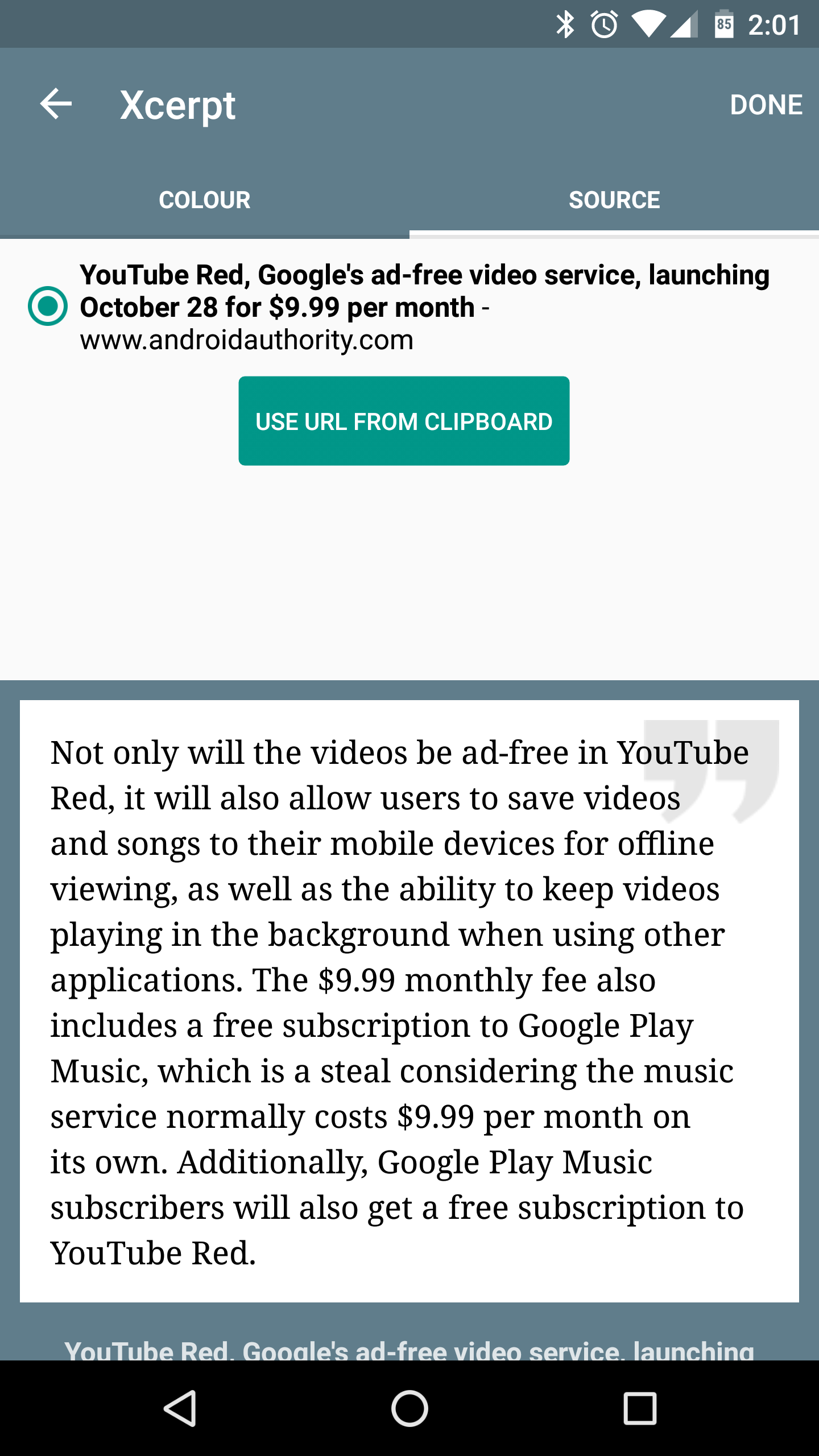Tap DONE to finish editing
Image resolution: width=819 pixels, height=1456 pixels.
pyautogui.click(x=766, y=105)
